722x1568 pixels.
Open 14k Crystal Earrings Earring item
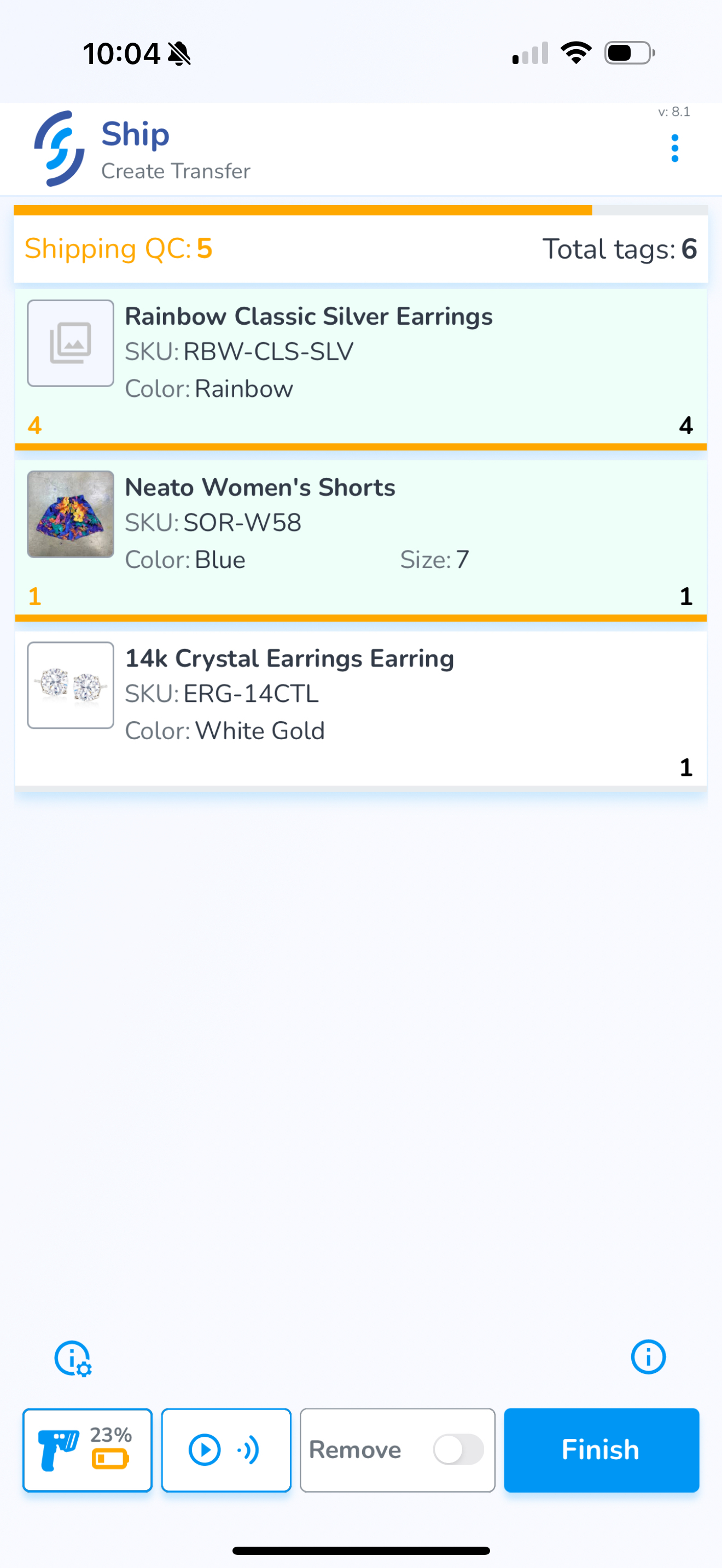coord(361,709)
